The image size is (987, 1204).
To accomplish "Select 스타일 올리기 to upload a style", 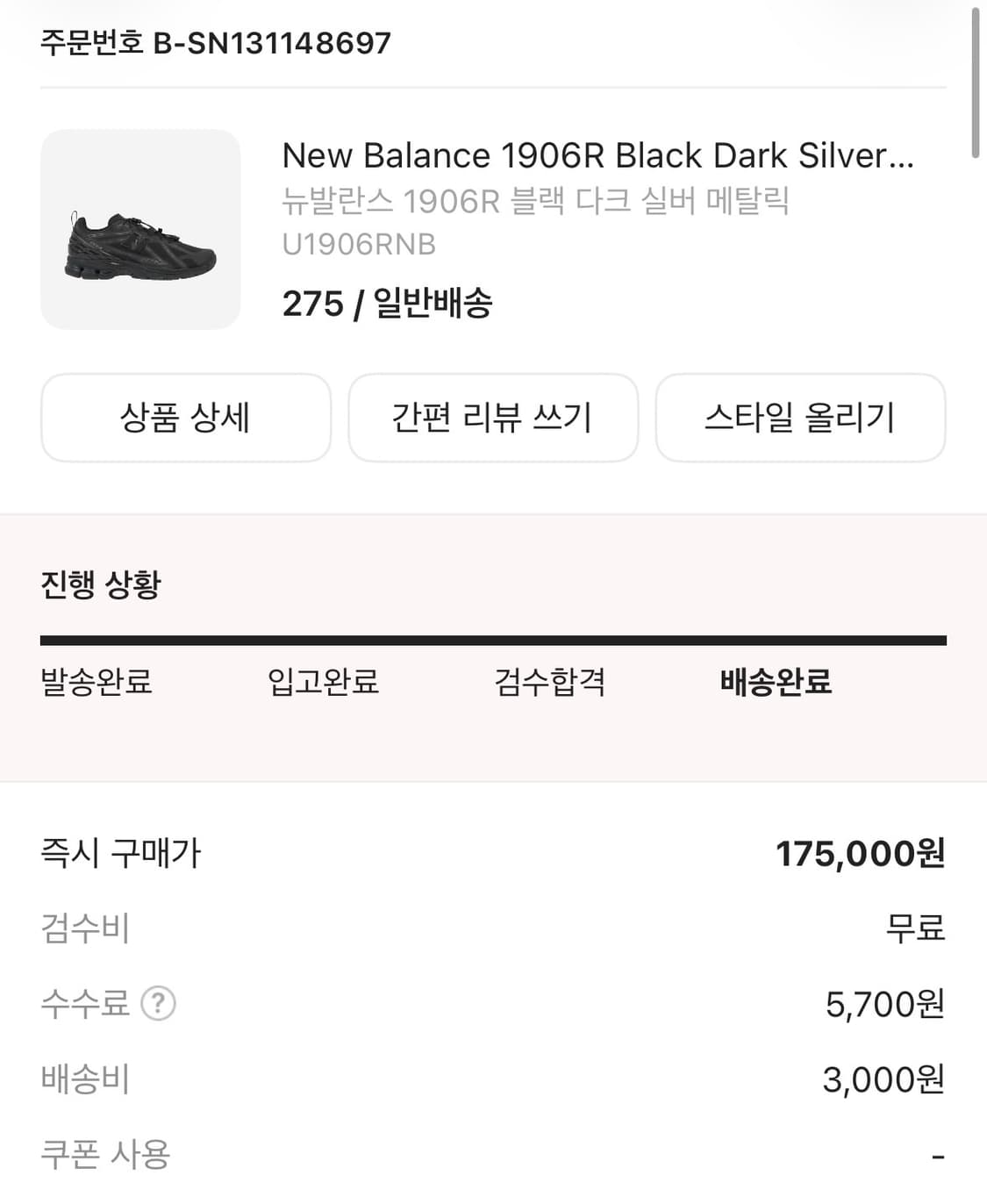I will pos(801,419).
